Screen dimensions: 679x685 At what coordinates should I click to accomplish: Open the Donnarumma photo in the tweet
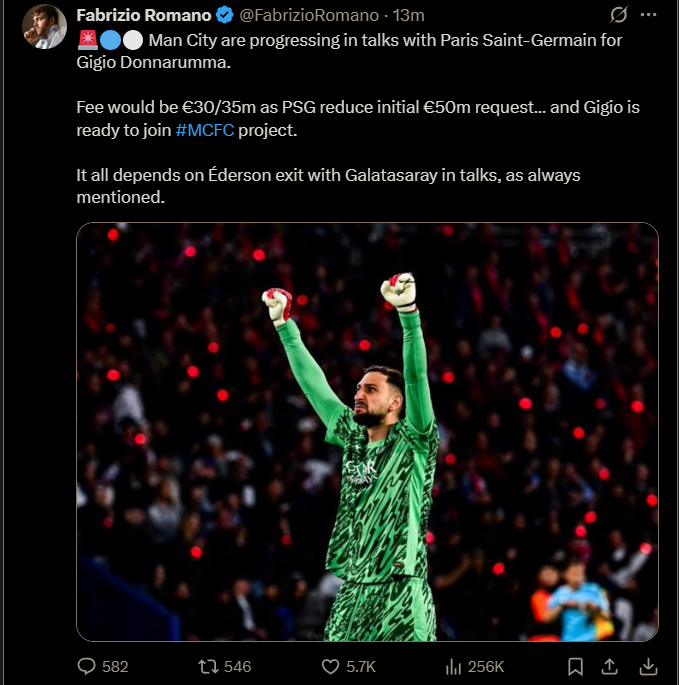tap(367, 432)
